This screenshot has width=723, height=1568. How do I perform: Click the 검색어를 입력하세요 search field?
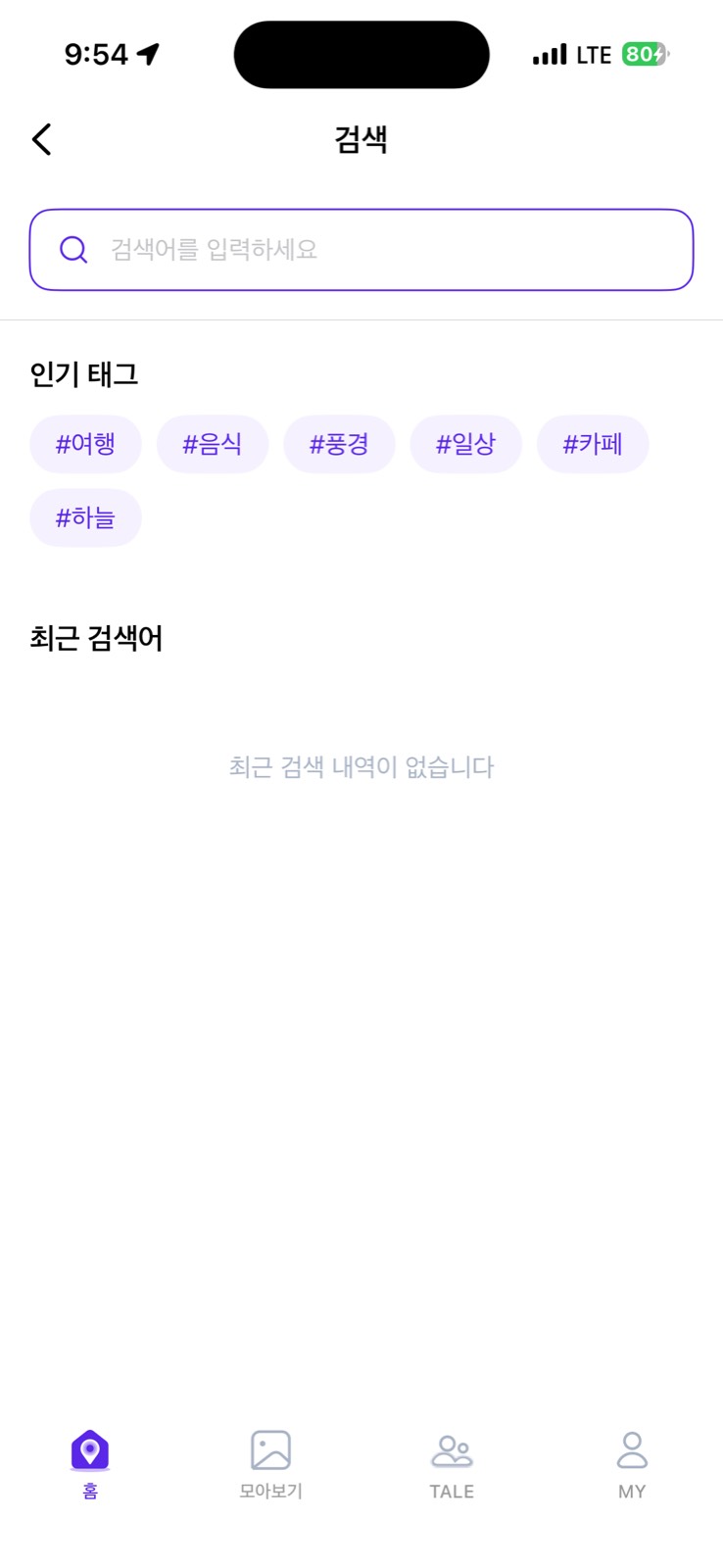click(361, 250)
